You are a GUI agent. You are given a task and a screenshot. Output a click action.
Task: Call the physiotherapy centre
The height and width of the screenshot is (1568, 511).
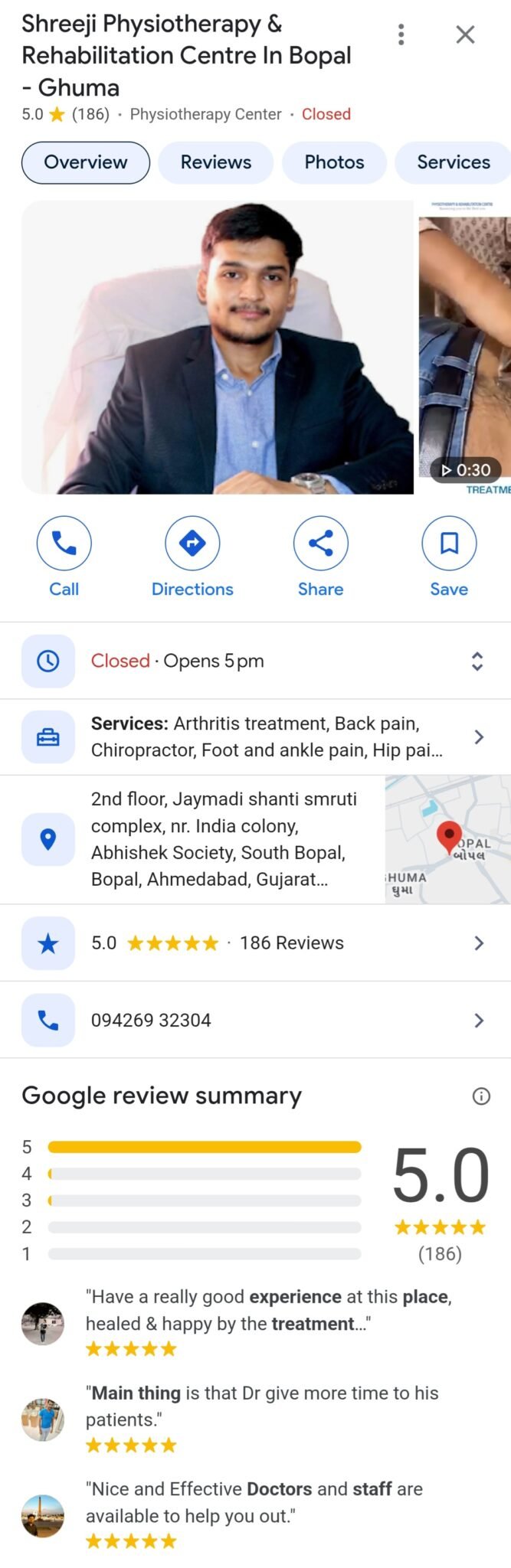click(x=64, y=557)
